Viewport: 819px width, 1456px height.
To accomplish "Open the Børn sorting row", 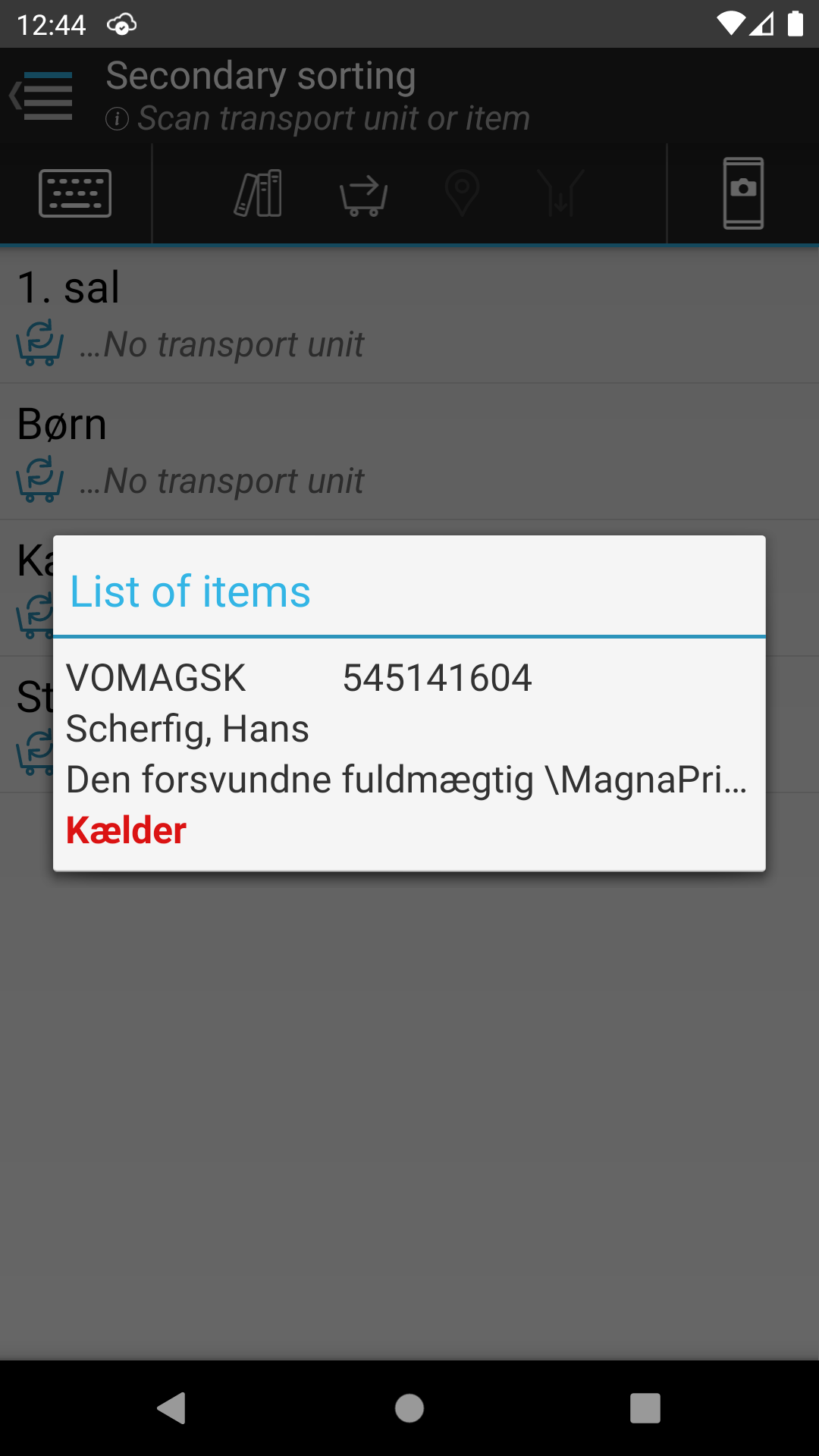I will [x=409, y=452].
